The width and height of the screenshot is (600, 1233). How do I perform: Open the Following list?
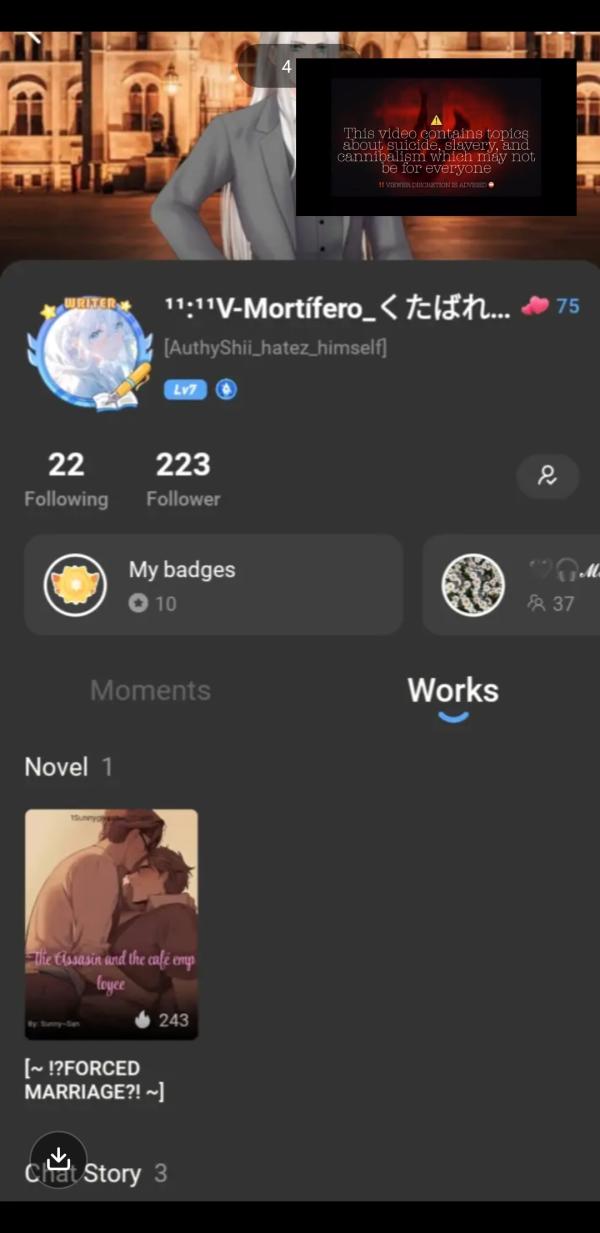[66, 478]
